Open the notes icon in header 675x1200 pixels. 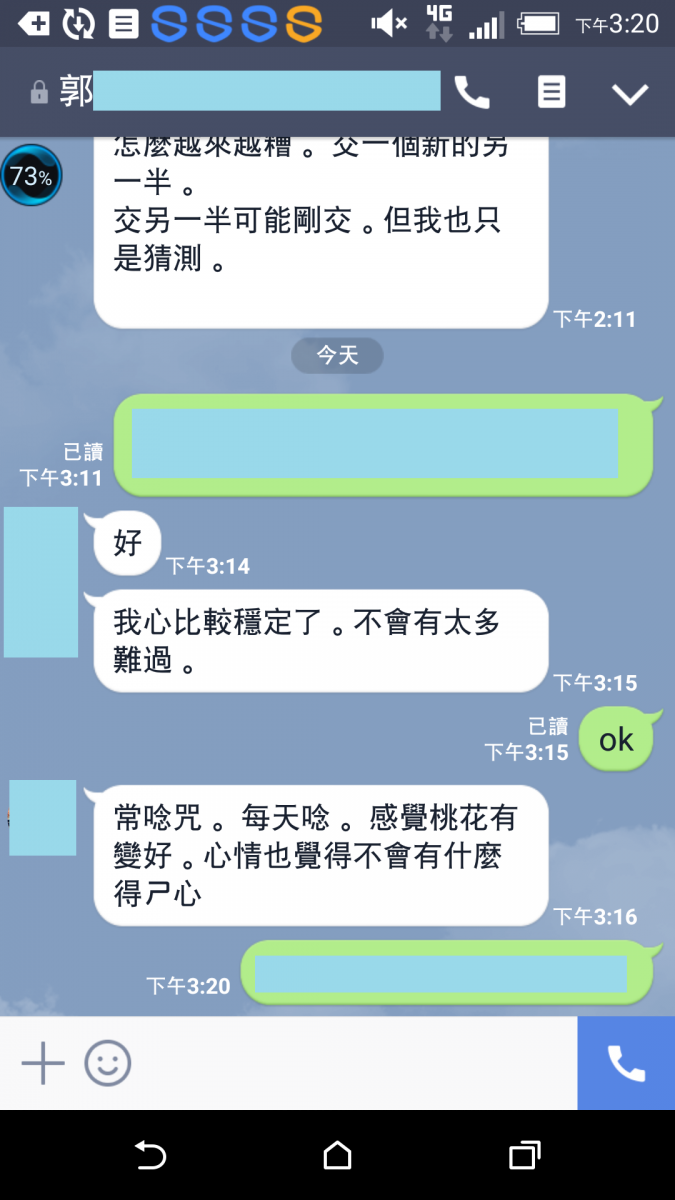pyautogui.click(x=551, y=93)
